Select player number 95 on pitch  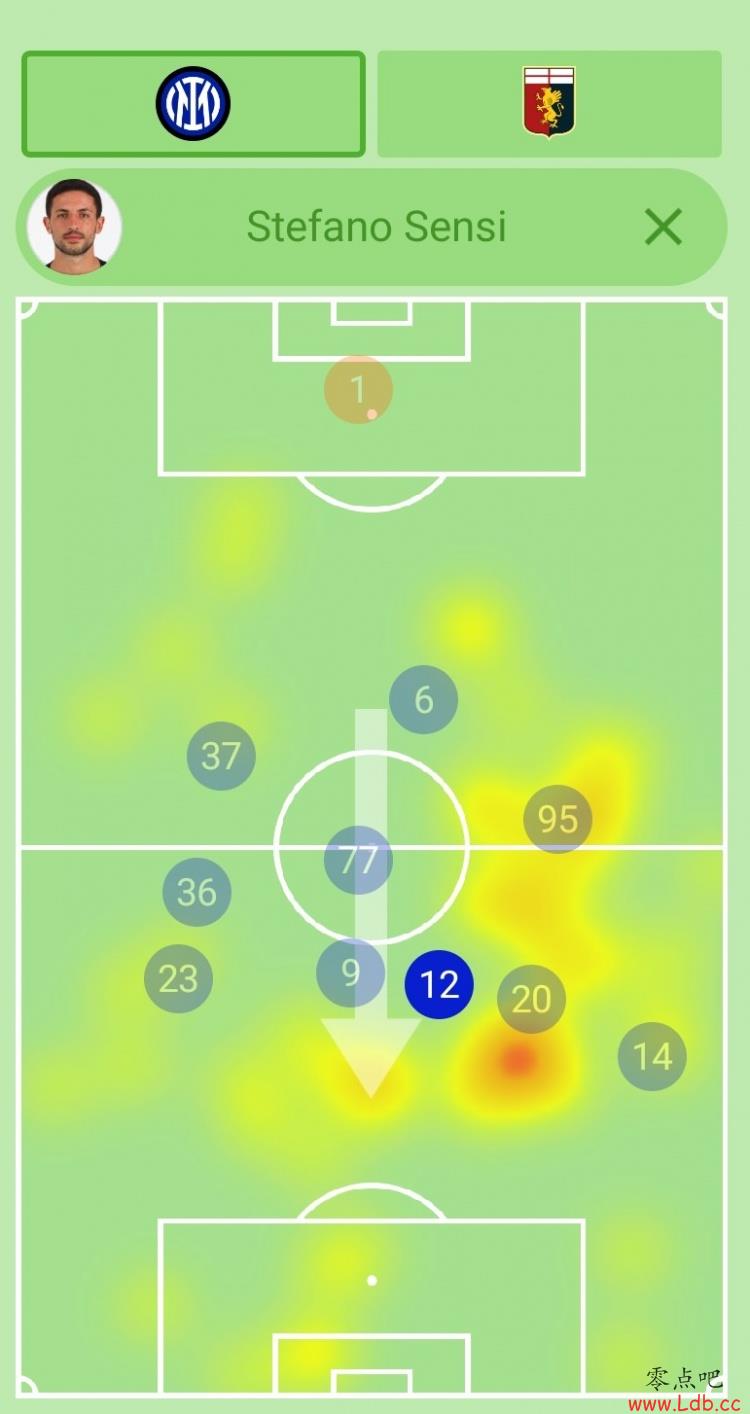click(x=558, y=819)
